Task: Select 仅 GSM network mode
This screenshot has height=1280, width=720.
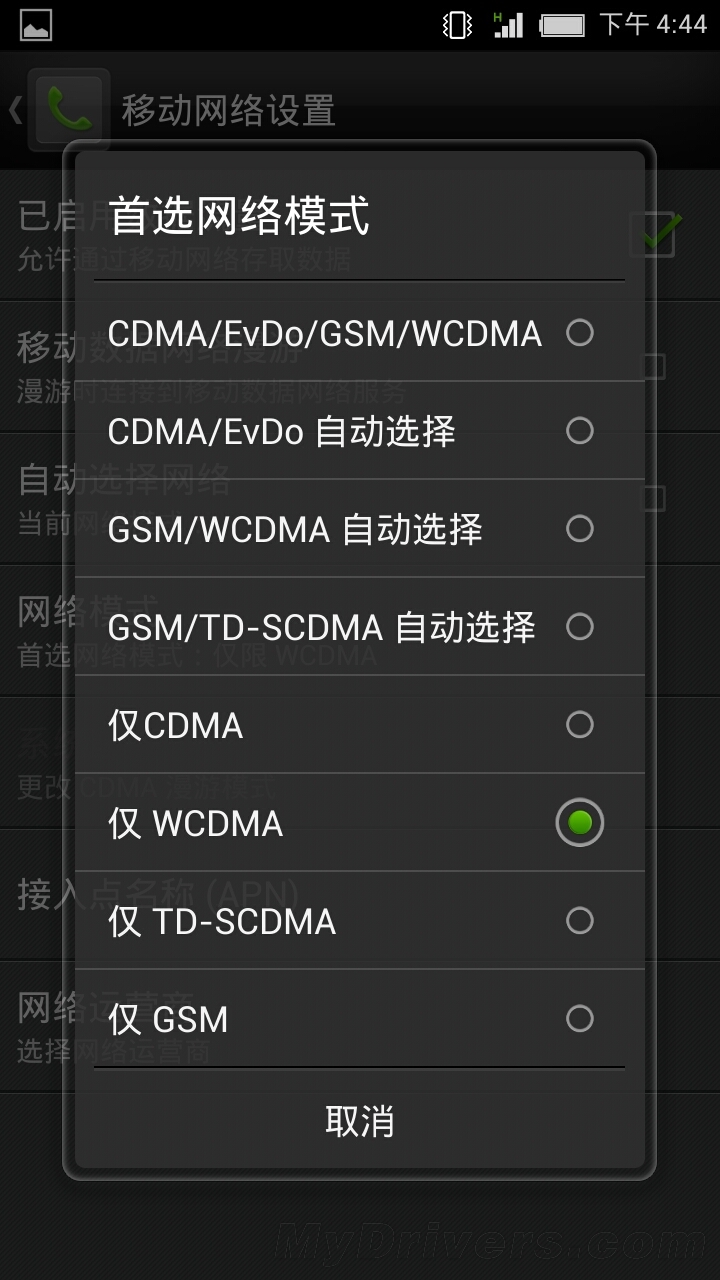Action: coord(358,1019)
